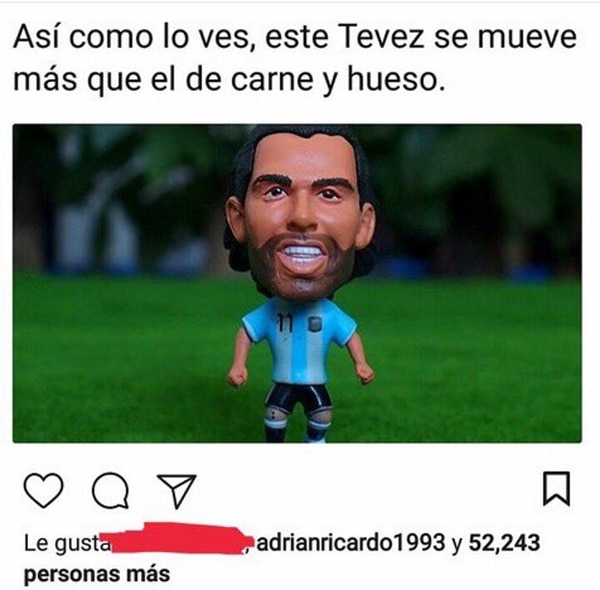Viewport: 600px width, 590px height.
Task: Open adrianricardo1993's profile
Action: (350, 544)
